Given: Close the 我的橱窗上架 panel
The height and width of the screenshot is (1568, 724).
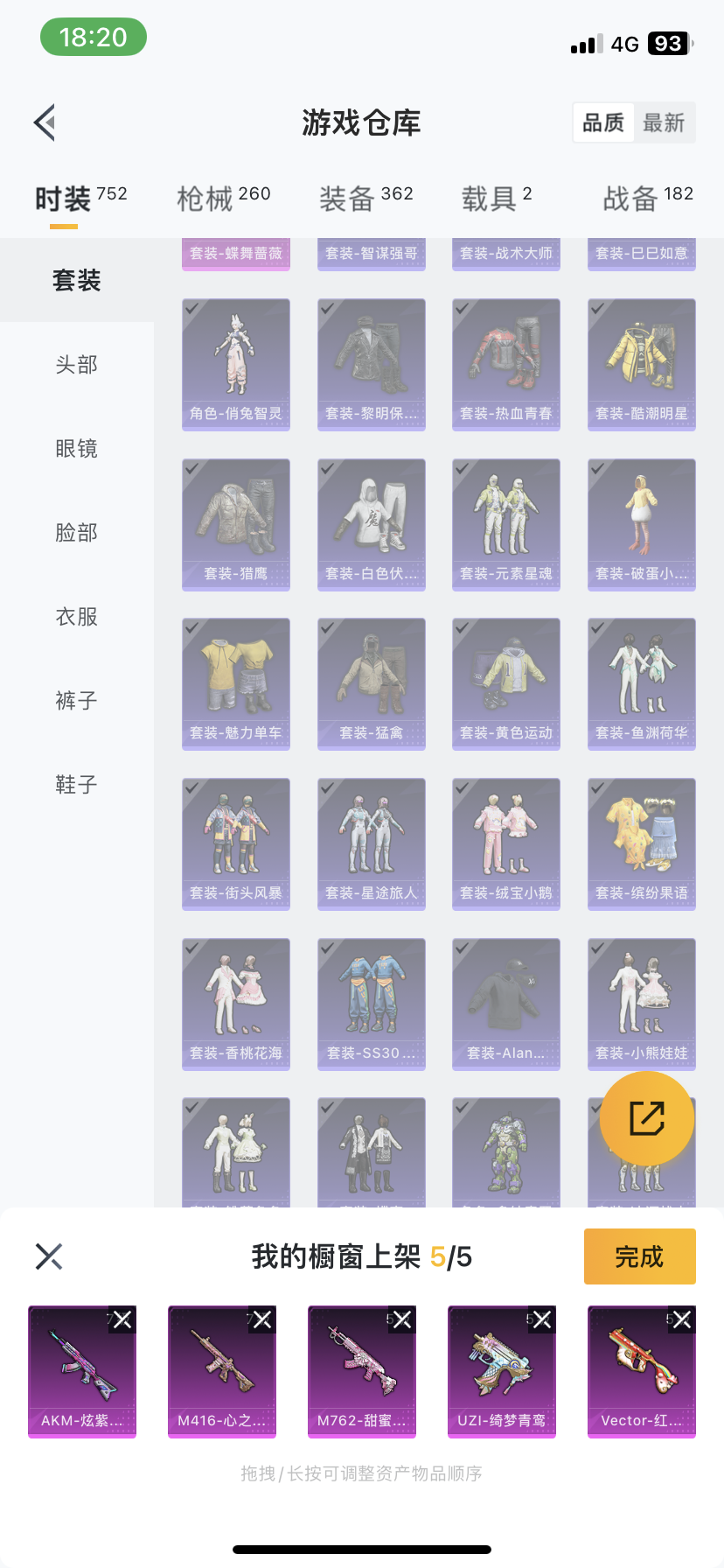Looking at the screenshot, I should pyautogui.click(x=49, y=1256).
